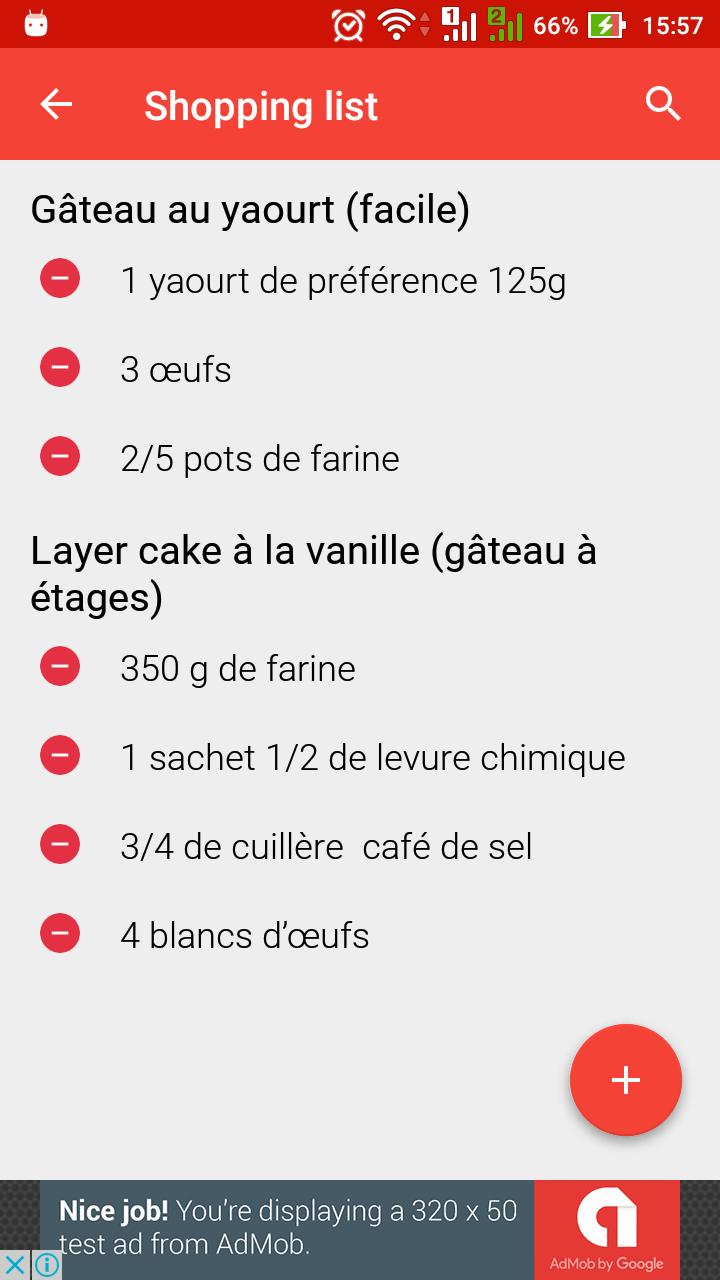Remove 2/5 pots de farine
The width and height of the screenshot is (720, 1280).
[60, 456]
